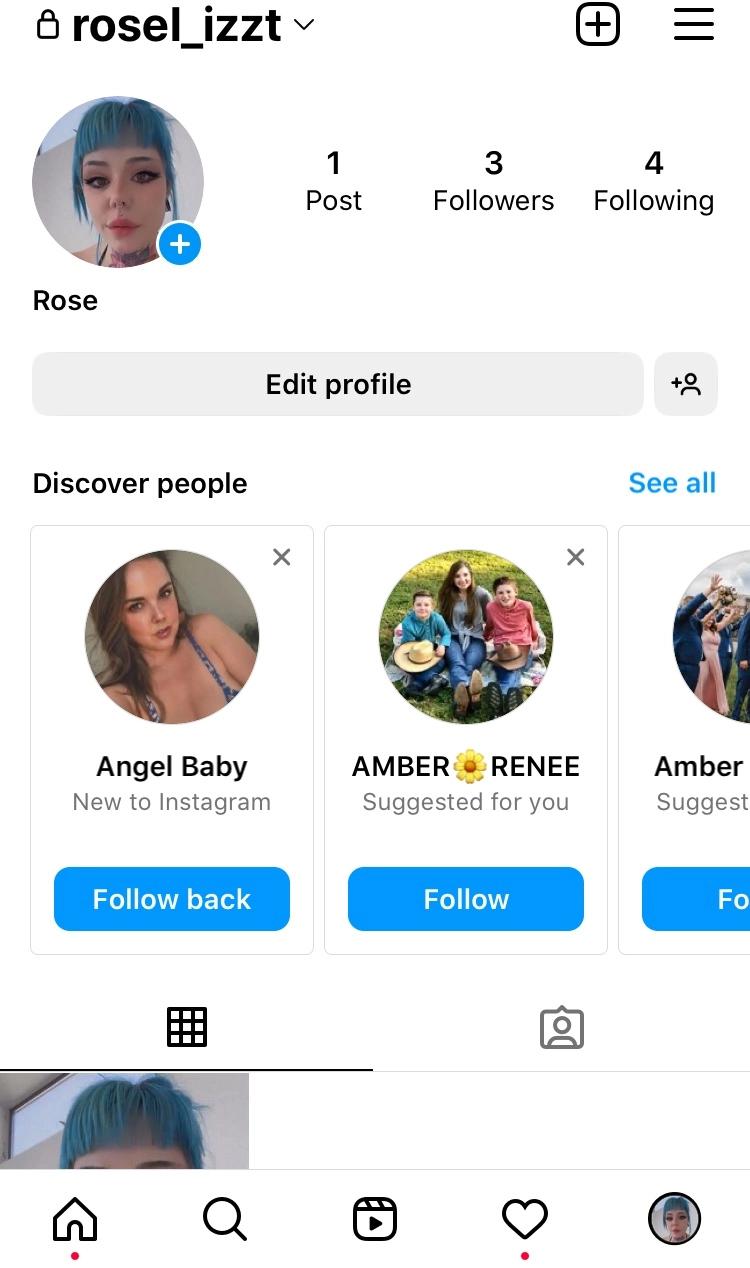View the Following list

(653, 181)
